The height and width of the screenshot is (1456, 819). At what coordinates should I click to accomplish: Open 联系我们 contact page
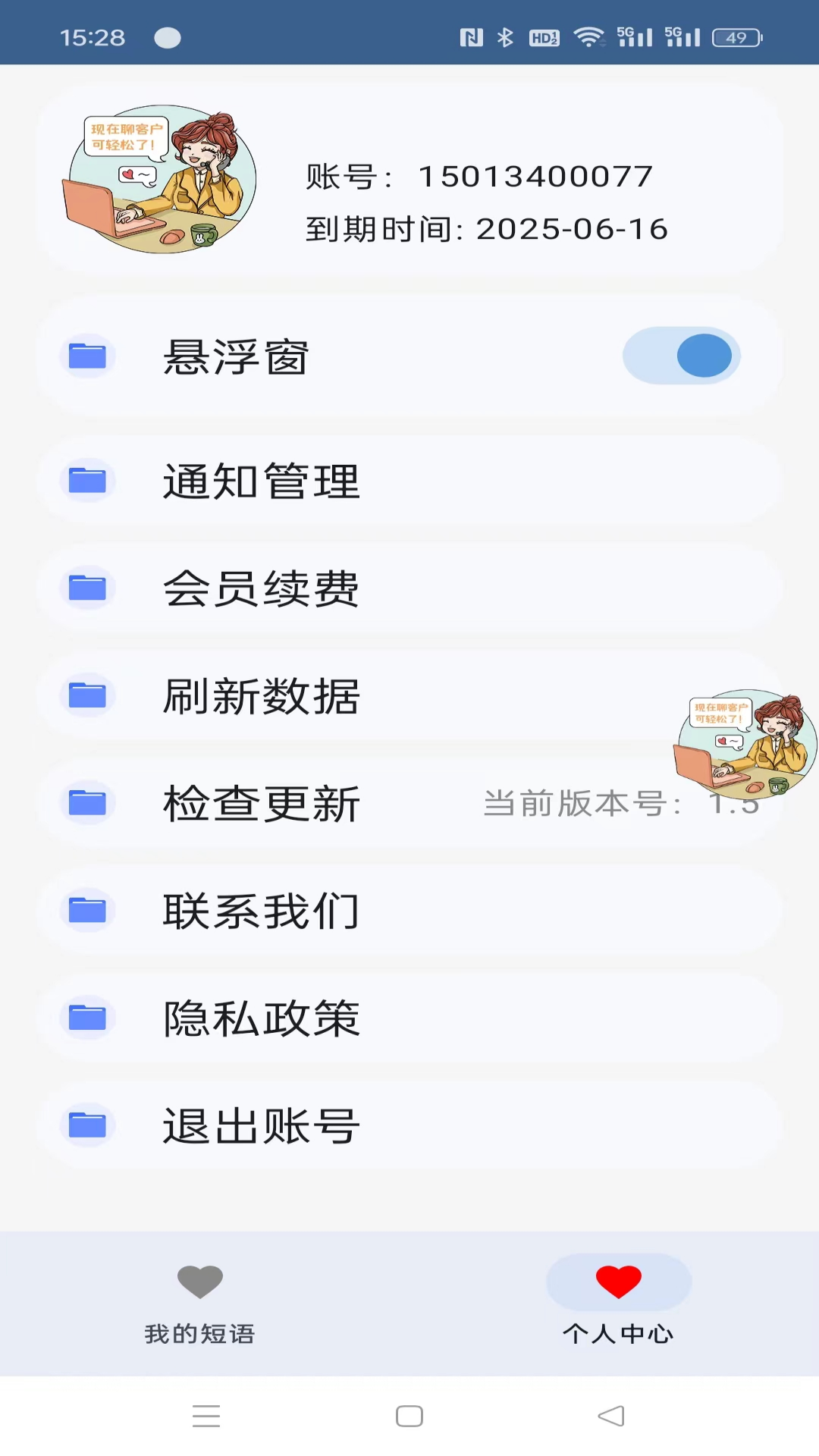click(409, 911)
